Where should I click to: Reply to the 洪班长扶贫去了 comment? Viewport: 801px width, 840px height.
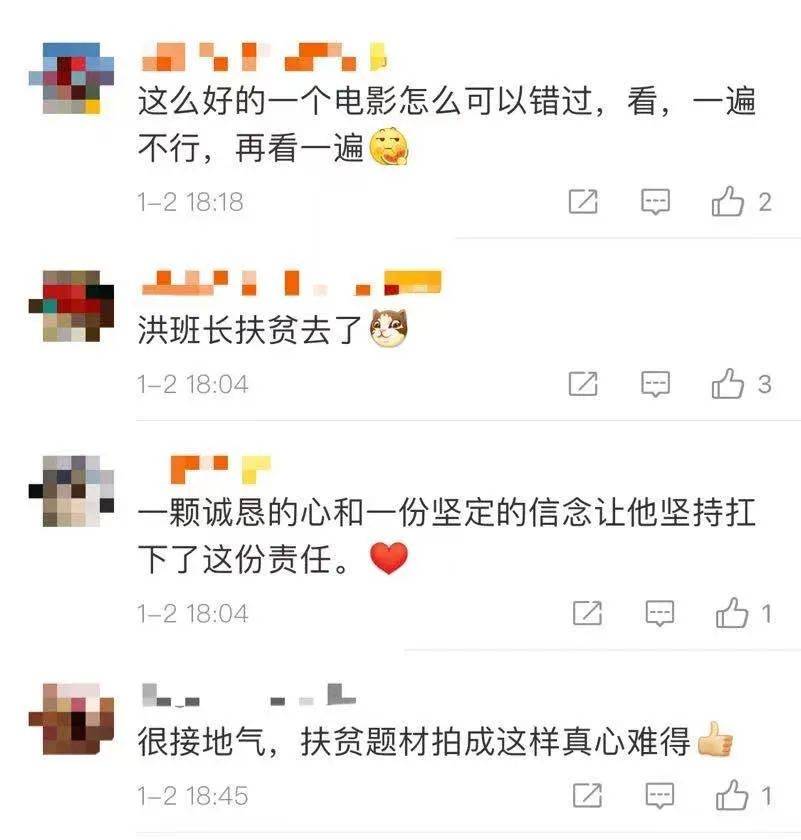tap(655, 384)
